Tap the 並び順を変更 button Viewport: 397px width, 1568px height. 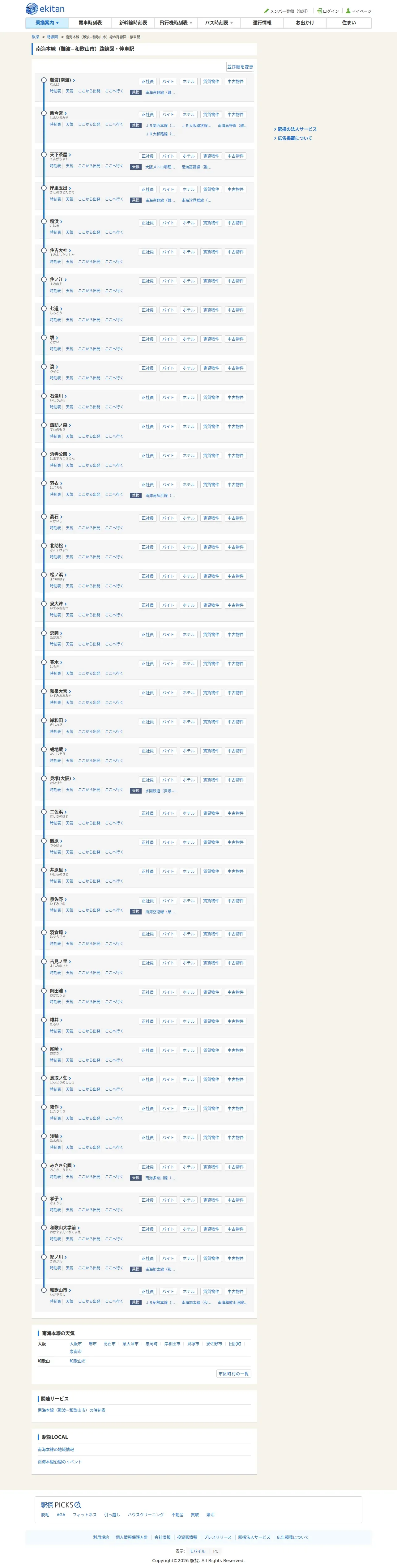[241, 67]
